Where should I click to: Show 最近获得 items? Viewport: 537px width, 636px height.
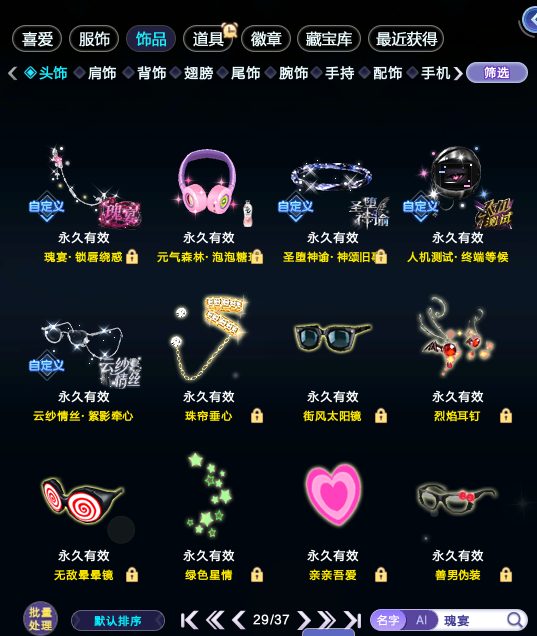click(x=406, y=39)
